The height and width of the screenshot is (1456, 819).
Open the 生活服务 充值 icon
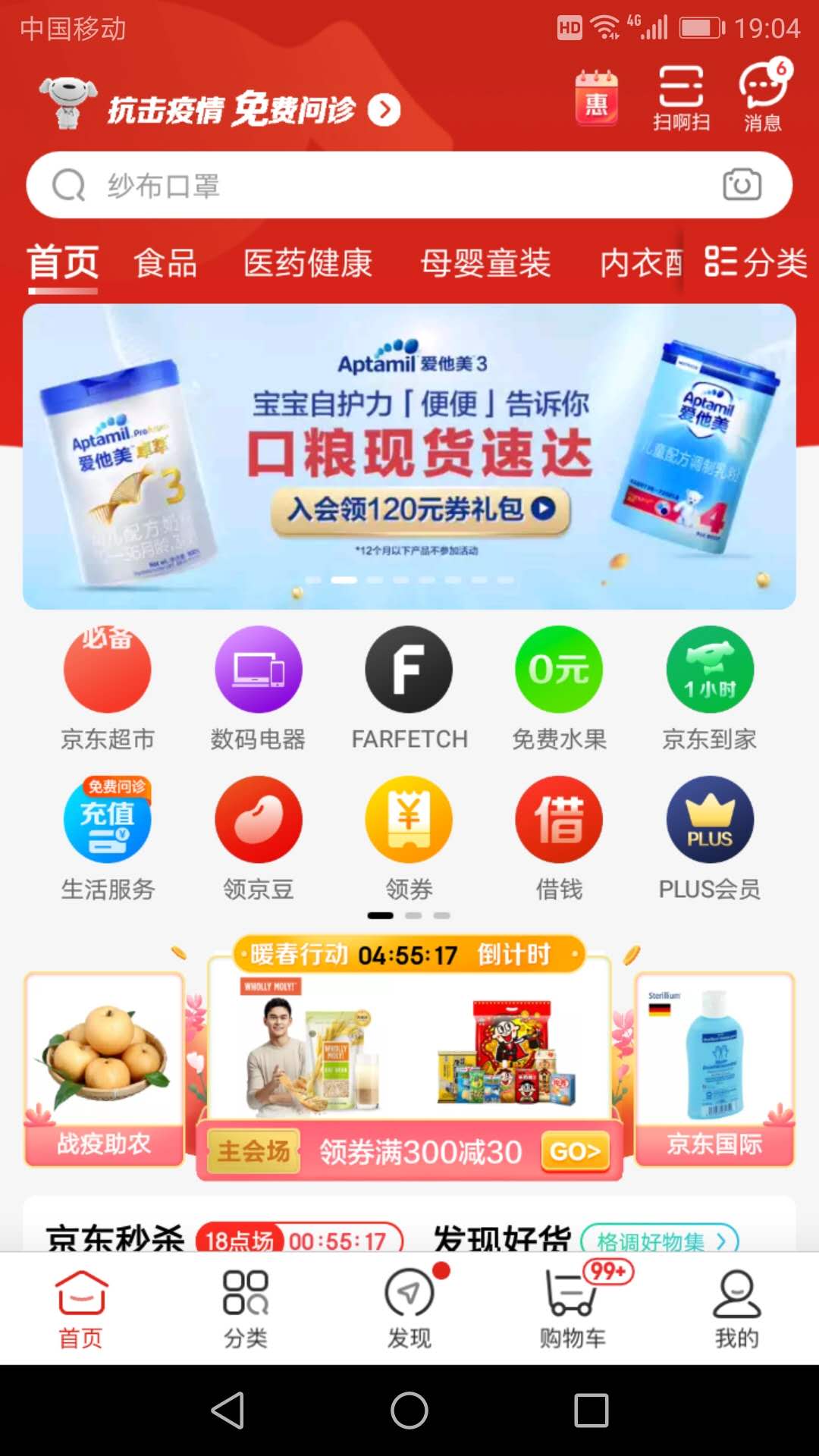click(x=107, y=819)
